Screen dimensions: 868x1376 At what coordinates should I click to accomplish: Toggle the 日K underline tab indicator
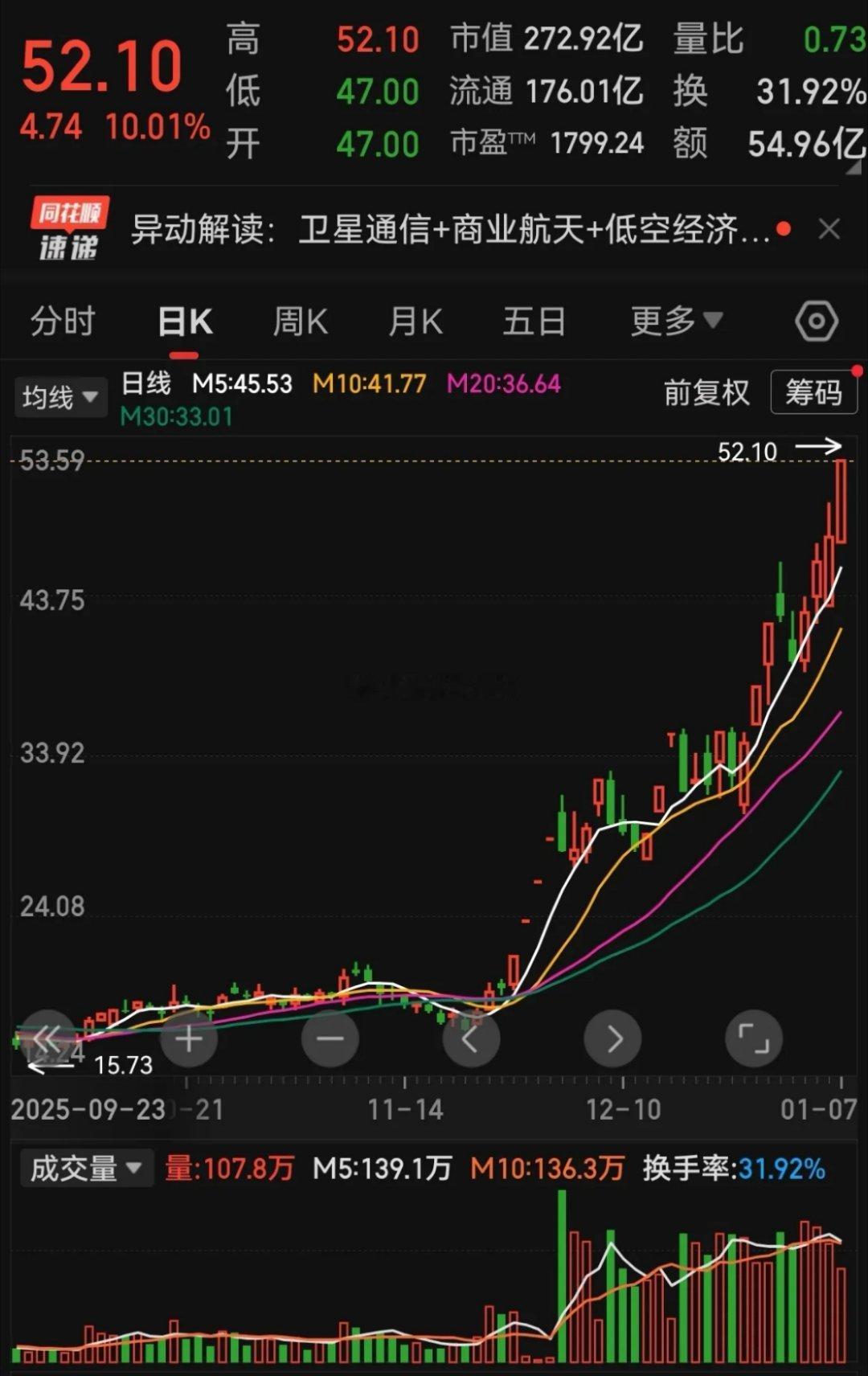[183, 351]
